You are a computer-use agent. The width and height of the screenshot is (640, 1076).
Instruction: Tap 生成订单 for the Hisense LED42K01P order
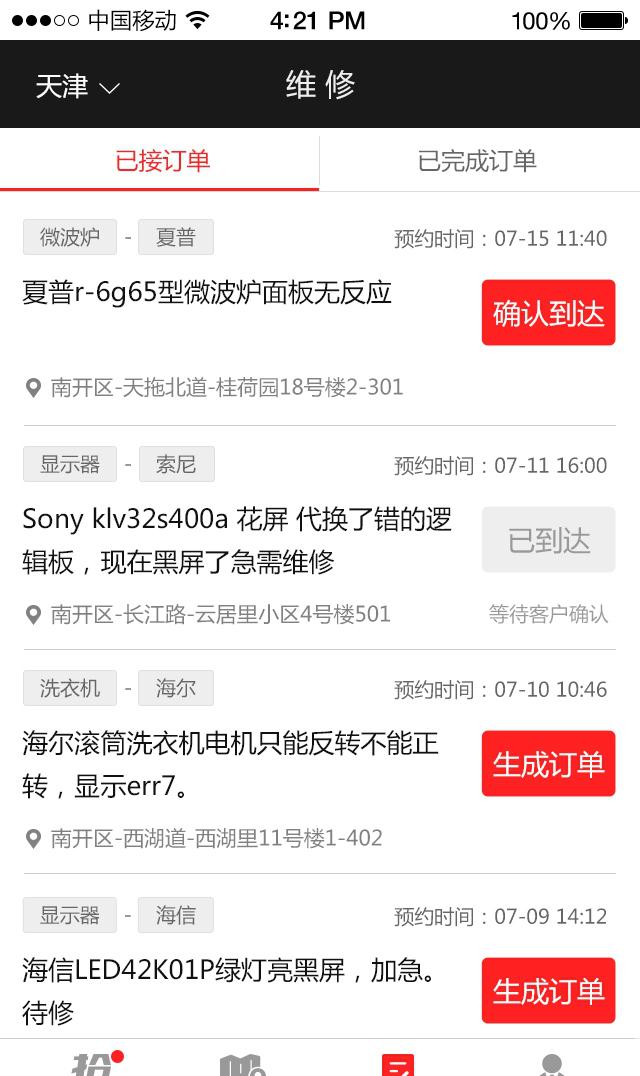tap(548, 990)
